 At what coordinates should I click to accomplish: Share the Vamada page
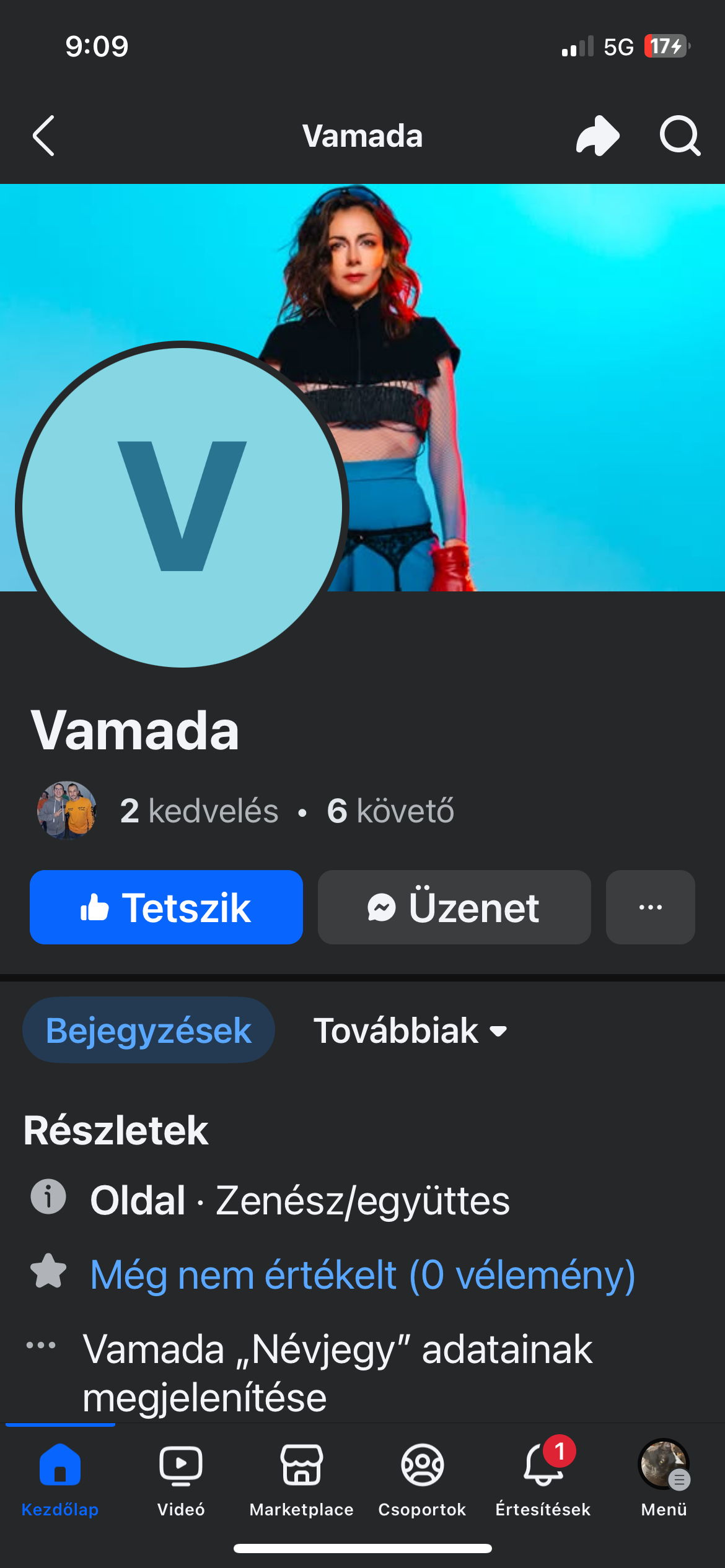coord(597,136)
